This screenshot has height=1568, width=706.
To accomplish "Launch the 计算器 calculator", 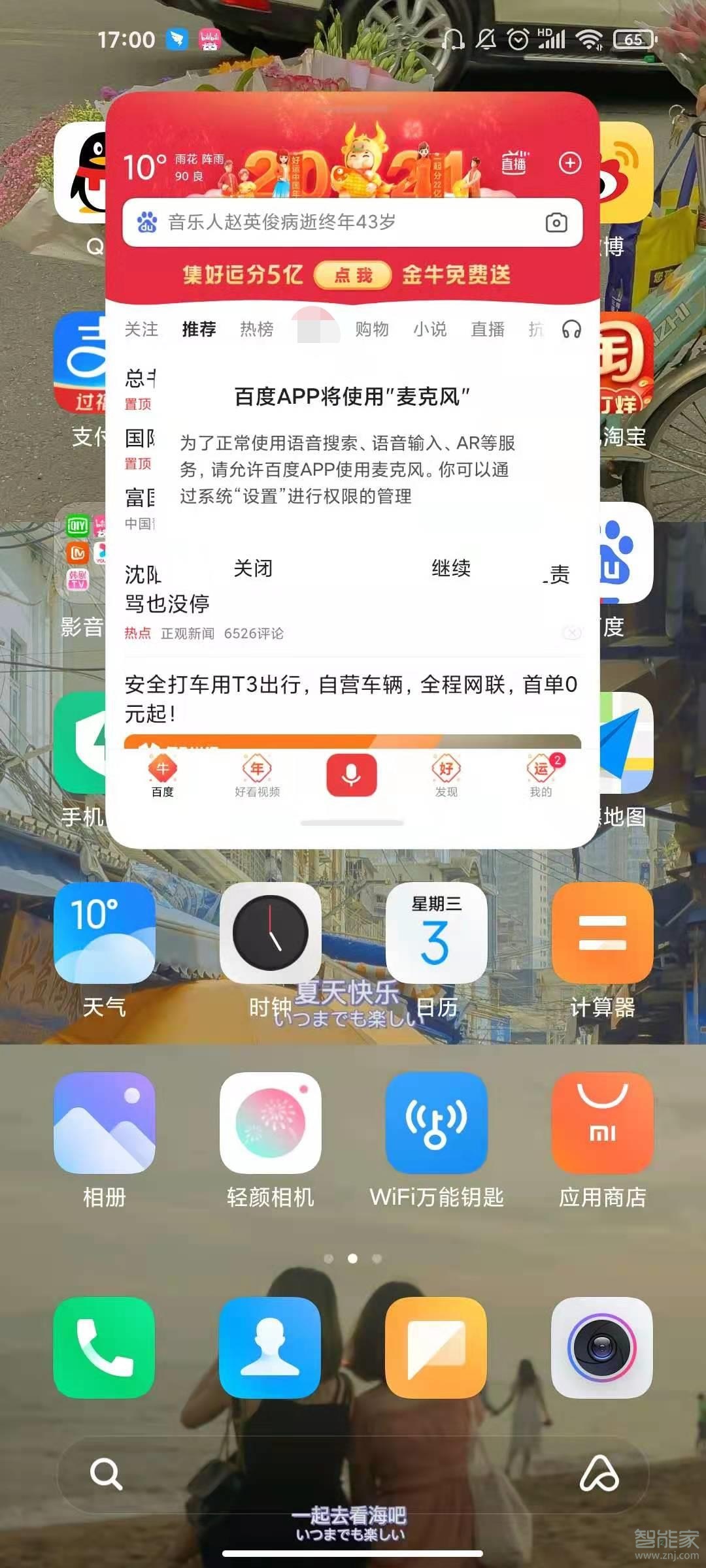I will [x=602, y=933].
